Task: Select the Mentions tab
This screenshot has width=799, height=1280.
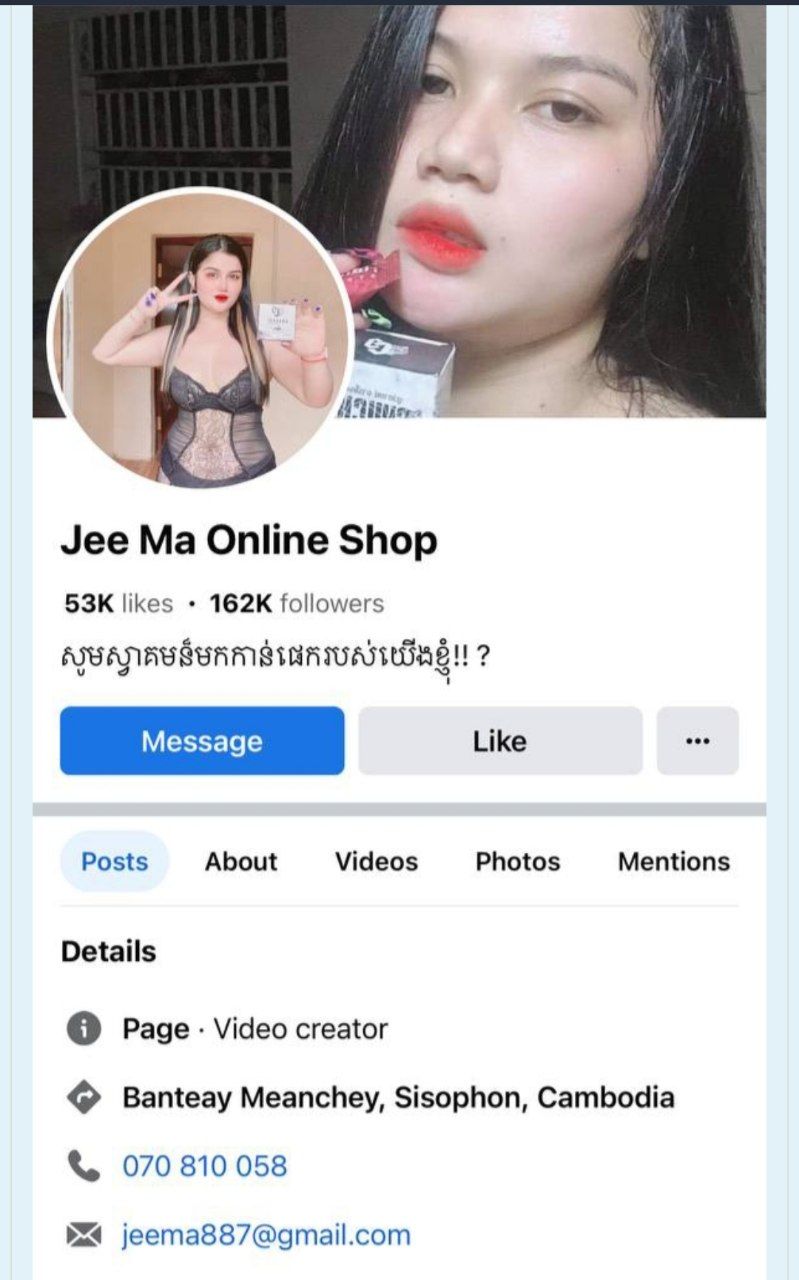Action: click(x=673, y=861)
